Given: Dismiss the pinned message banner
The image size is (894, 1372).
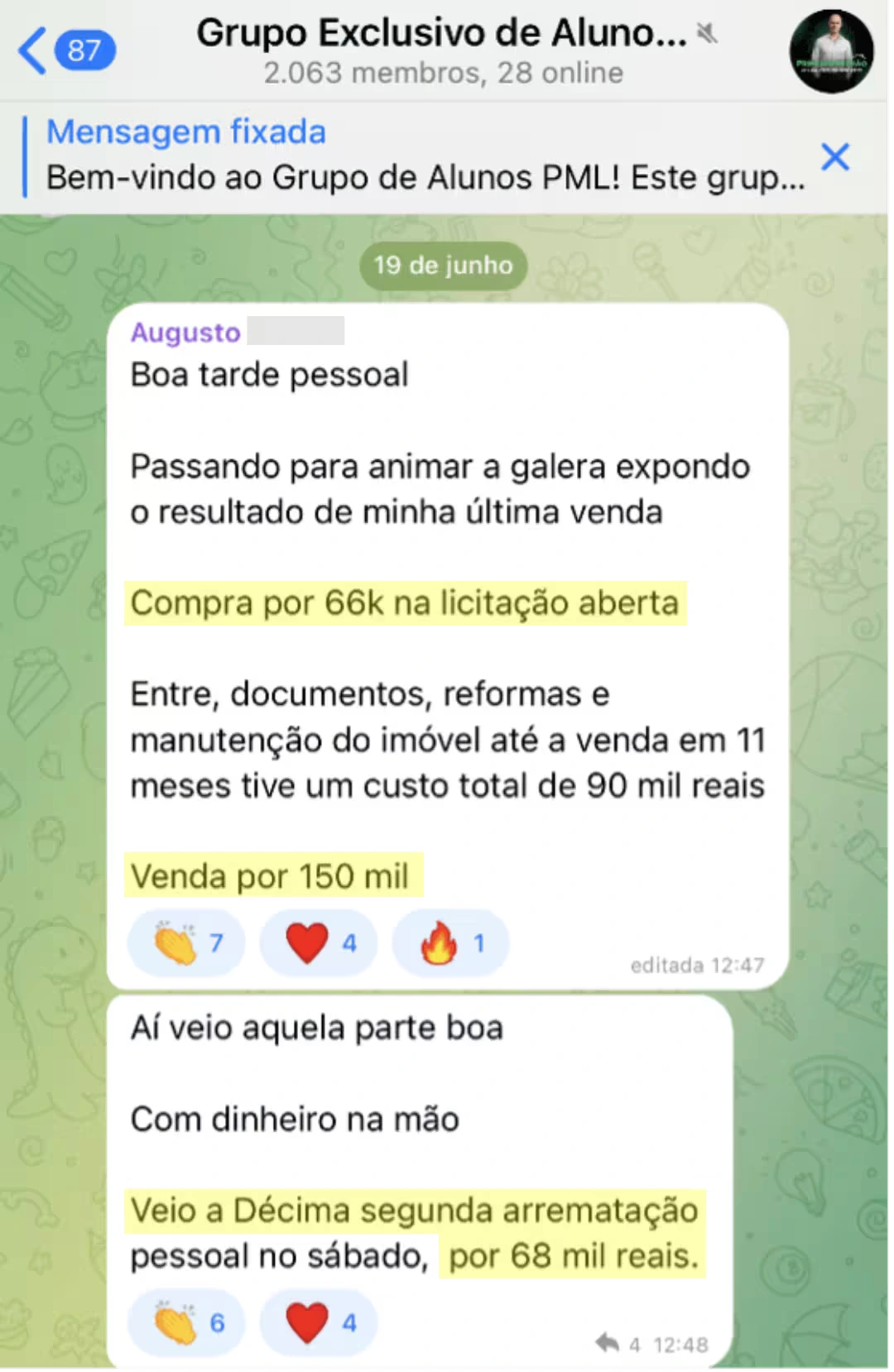Looking at the screenshot, I should click(834, 156).
